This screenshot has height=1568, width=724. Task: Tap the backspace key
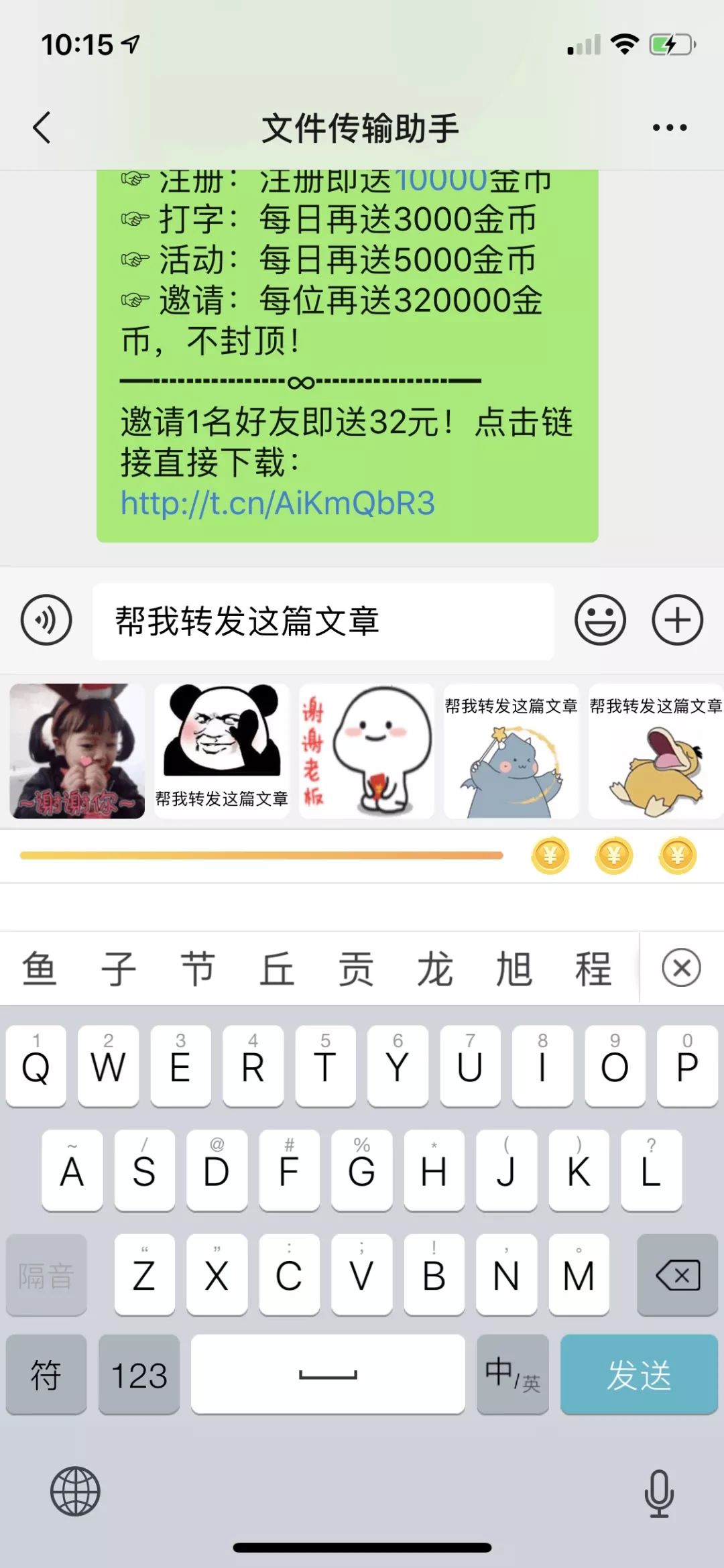pyautogui.click(x=677, y=1275)
